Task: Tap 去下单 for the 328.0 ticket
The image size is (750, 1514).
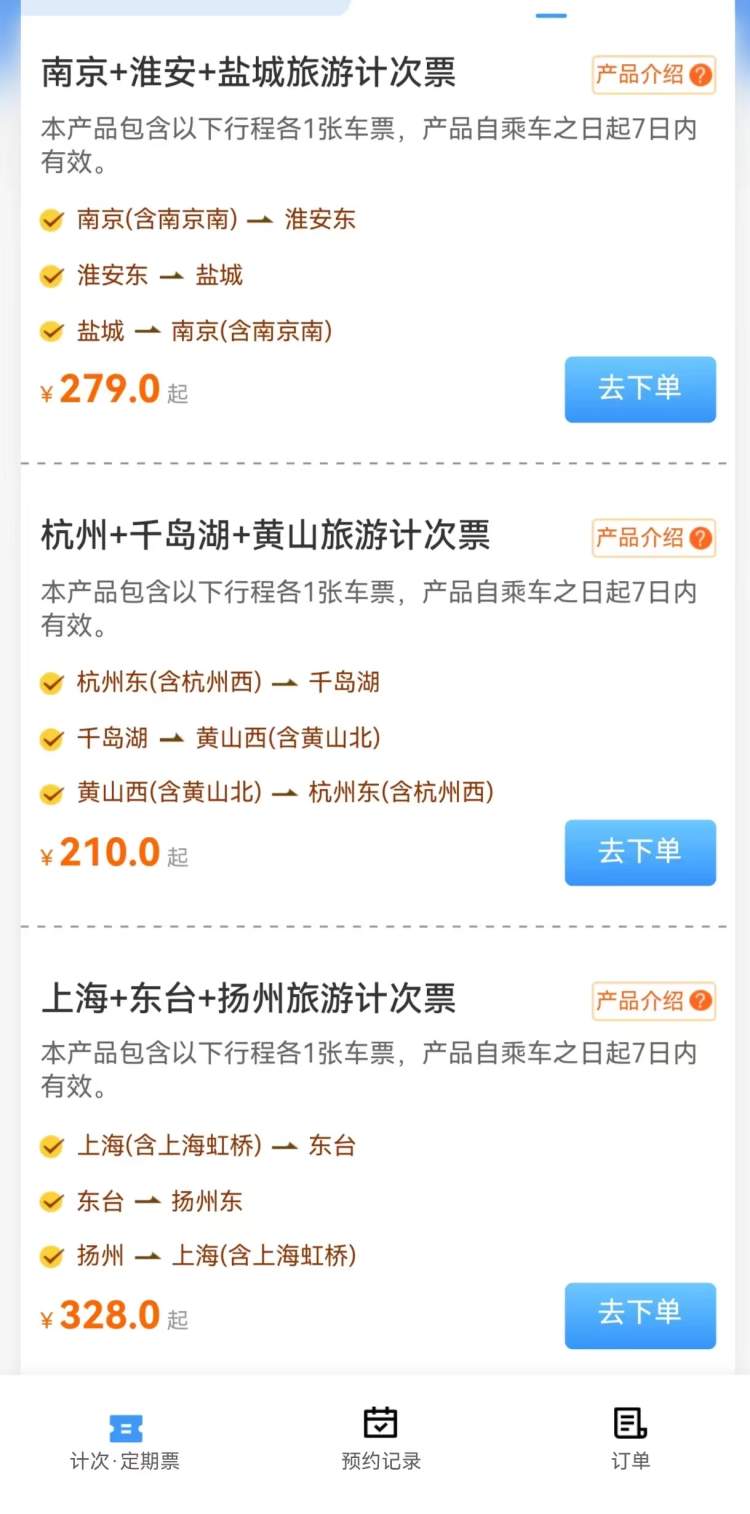Action: pyautogui.click(x=640, y=1315)
